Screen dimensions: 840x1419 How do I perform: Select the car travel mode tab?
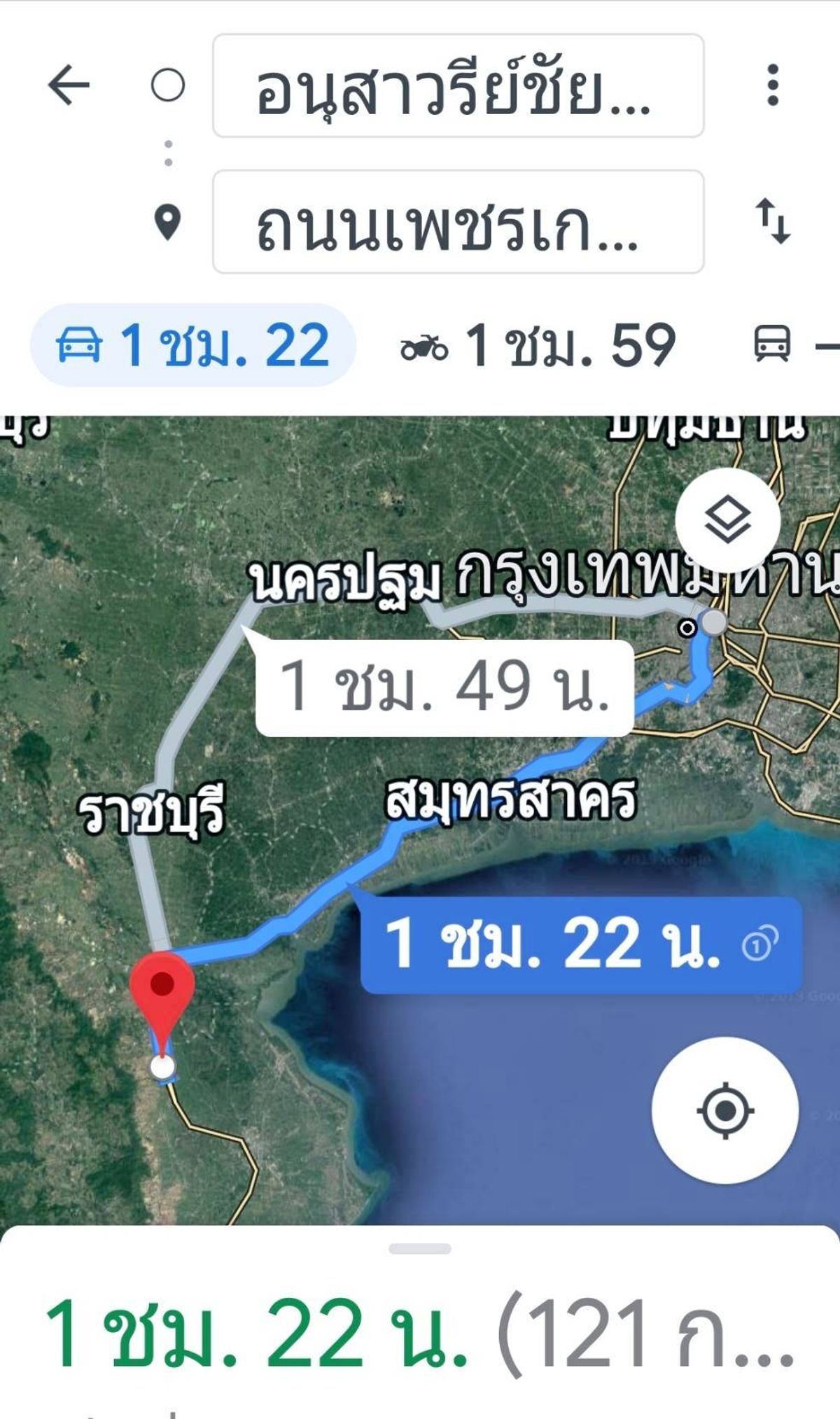[193, 345]
